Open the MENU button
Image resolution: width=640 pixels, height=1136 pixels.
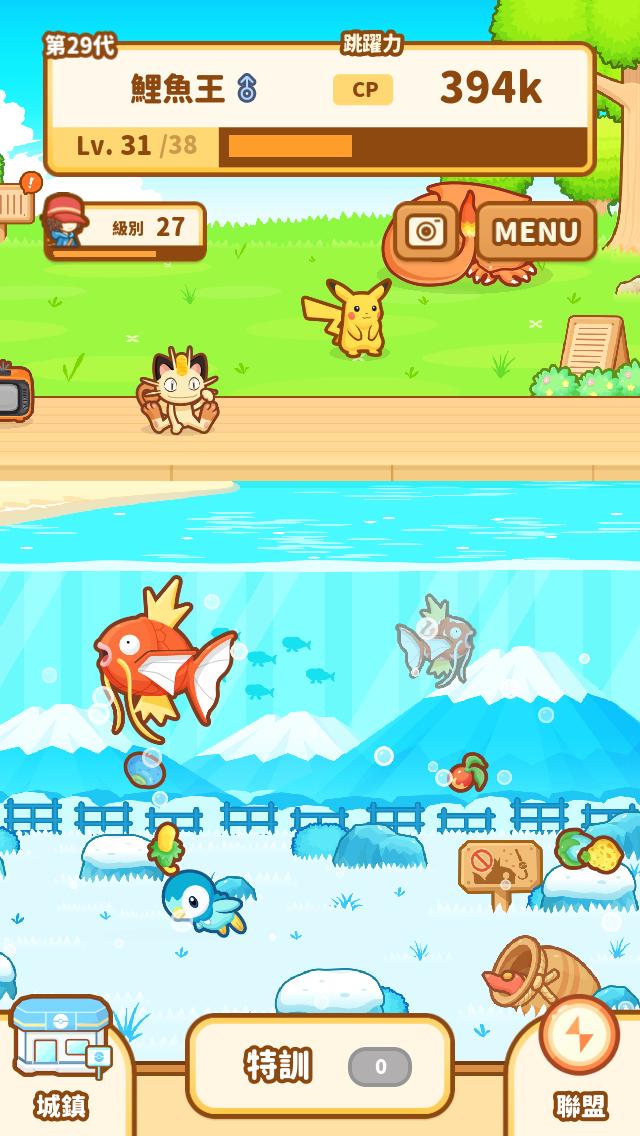(x=536, y=232)
